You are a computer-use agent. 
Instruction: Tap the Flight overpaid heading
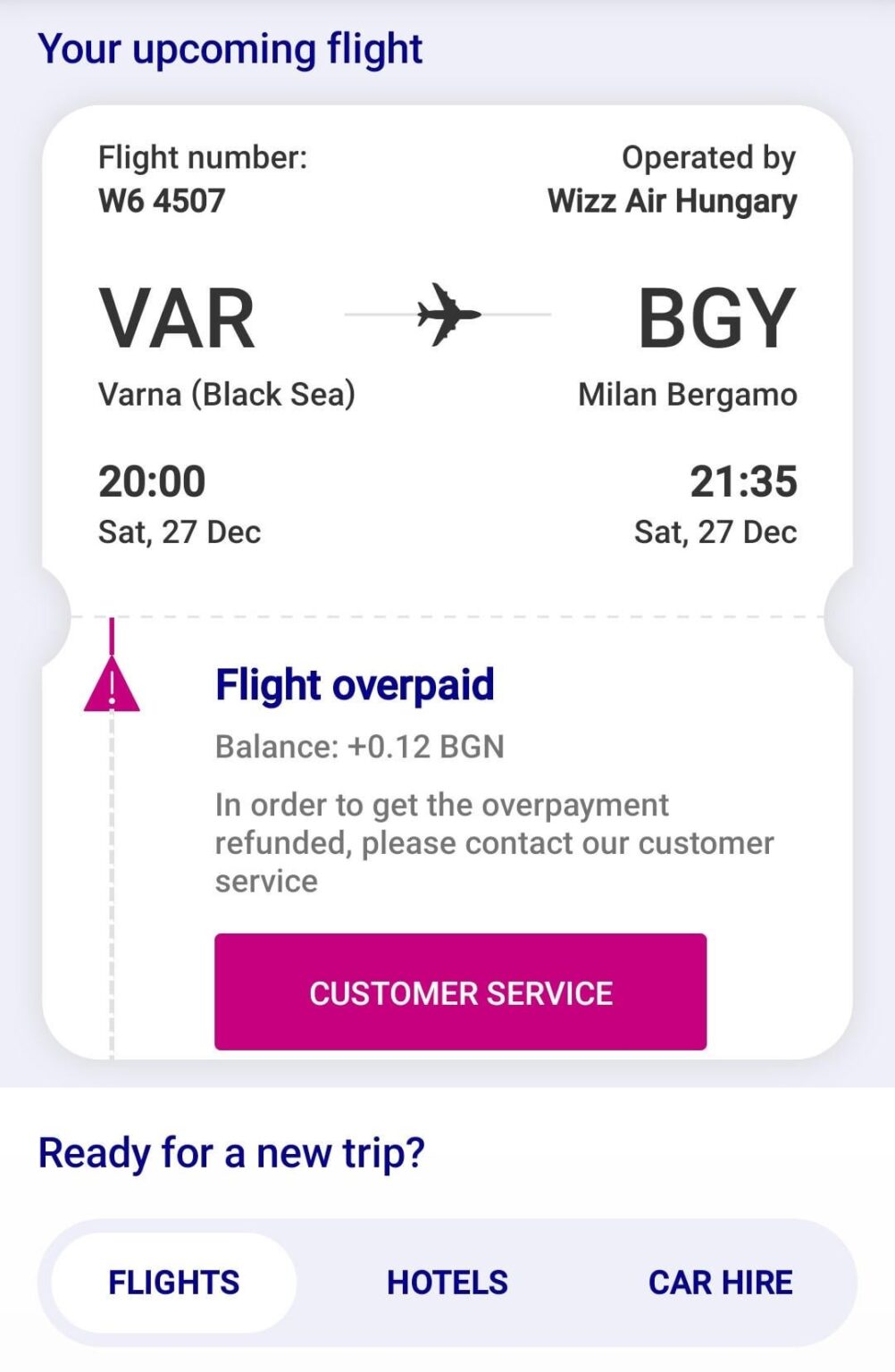pyautogui.click(x=355, y=685)
